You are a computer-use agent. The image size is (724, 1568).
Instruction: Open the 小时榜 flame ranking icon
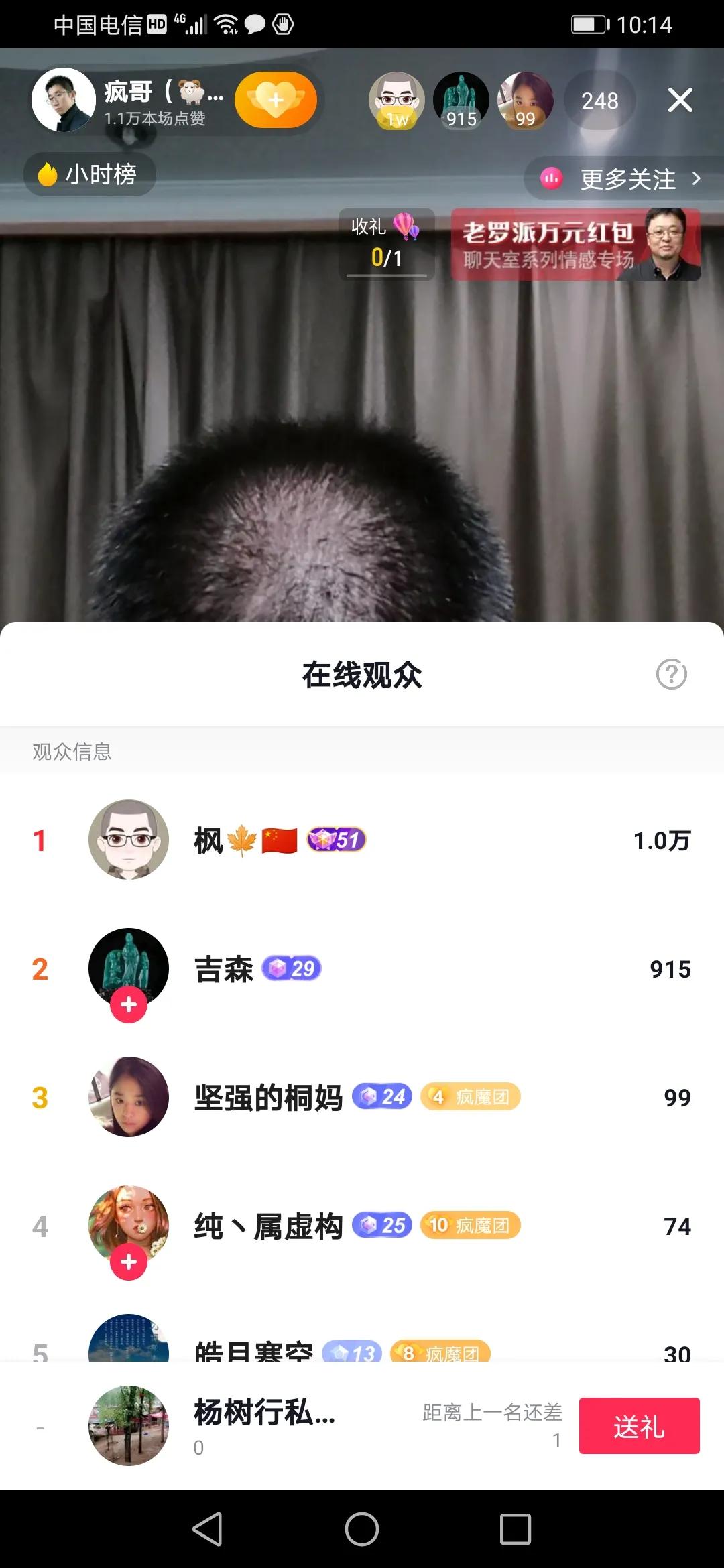(x=47, y=174)
